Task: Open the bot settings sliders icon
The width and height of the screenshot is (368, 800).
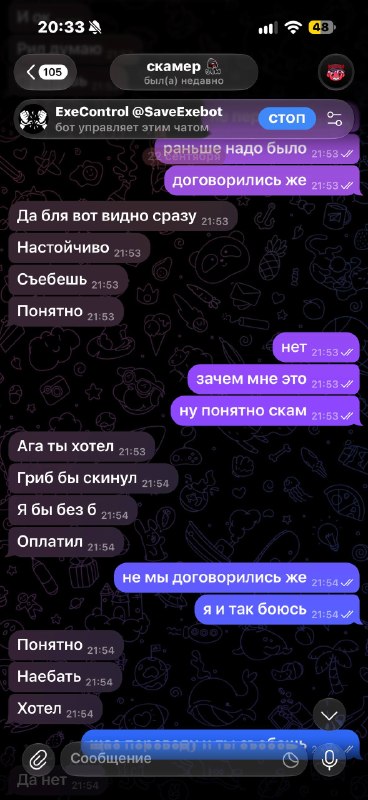Action: pos(335,119)
